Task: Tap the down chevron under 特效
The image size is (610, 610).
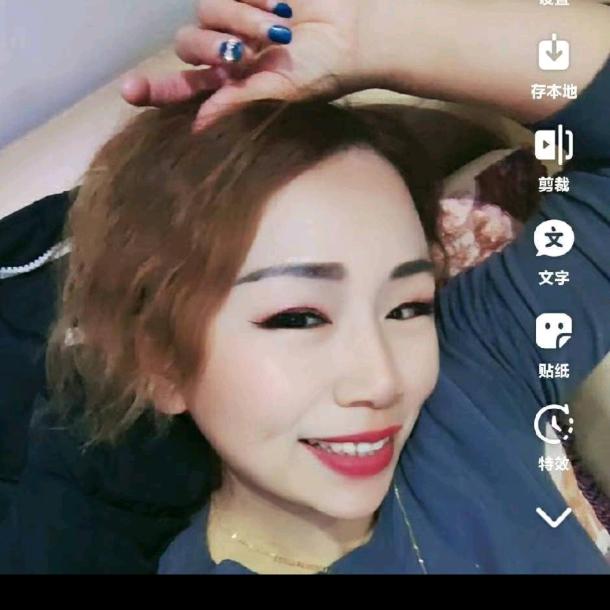Action: (553, 517)
